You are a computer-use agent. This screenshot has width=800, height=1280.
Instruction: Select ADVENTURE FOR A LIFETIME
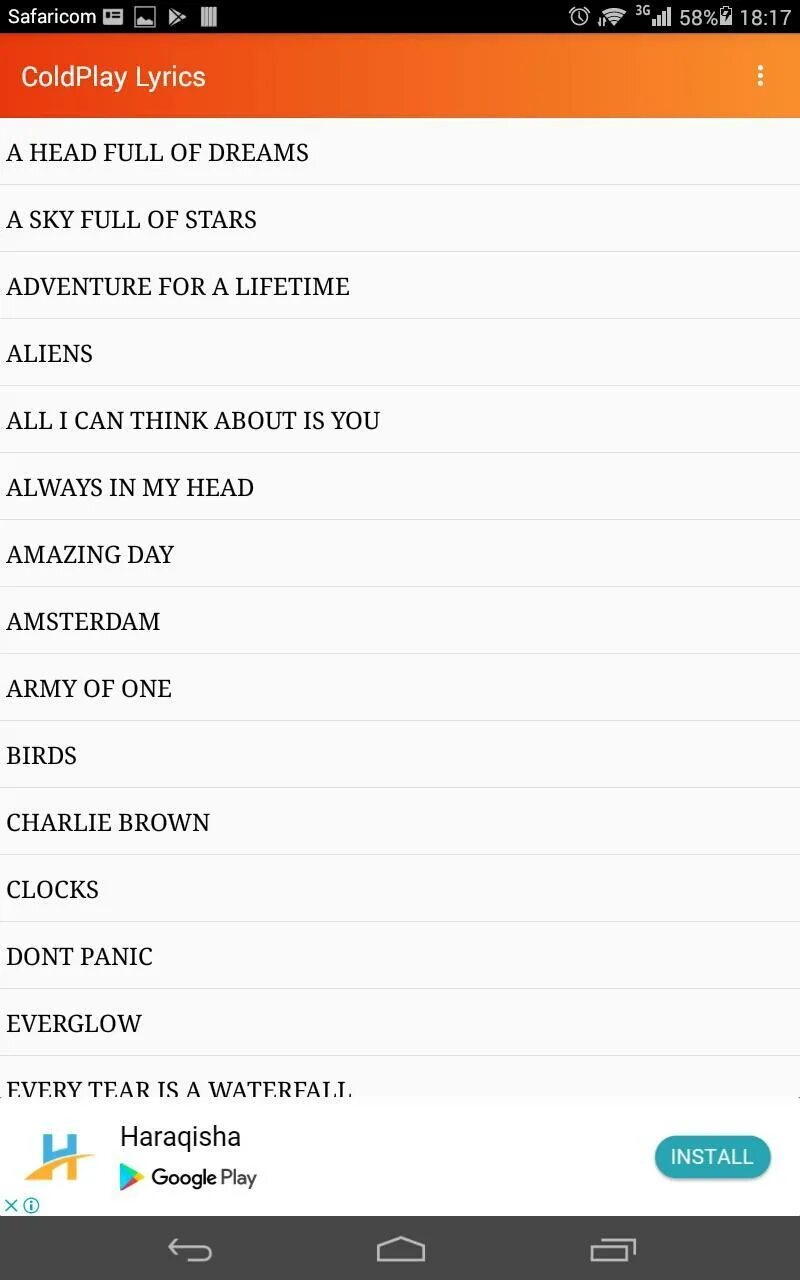[x=400, y=286]
